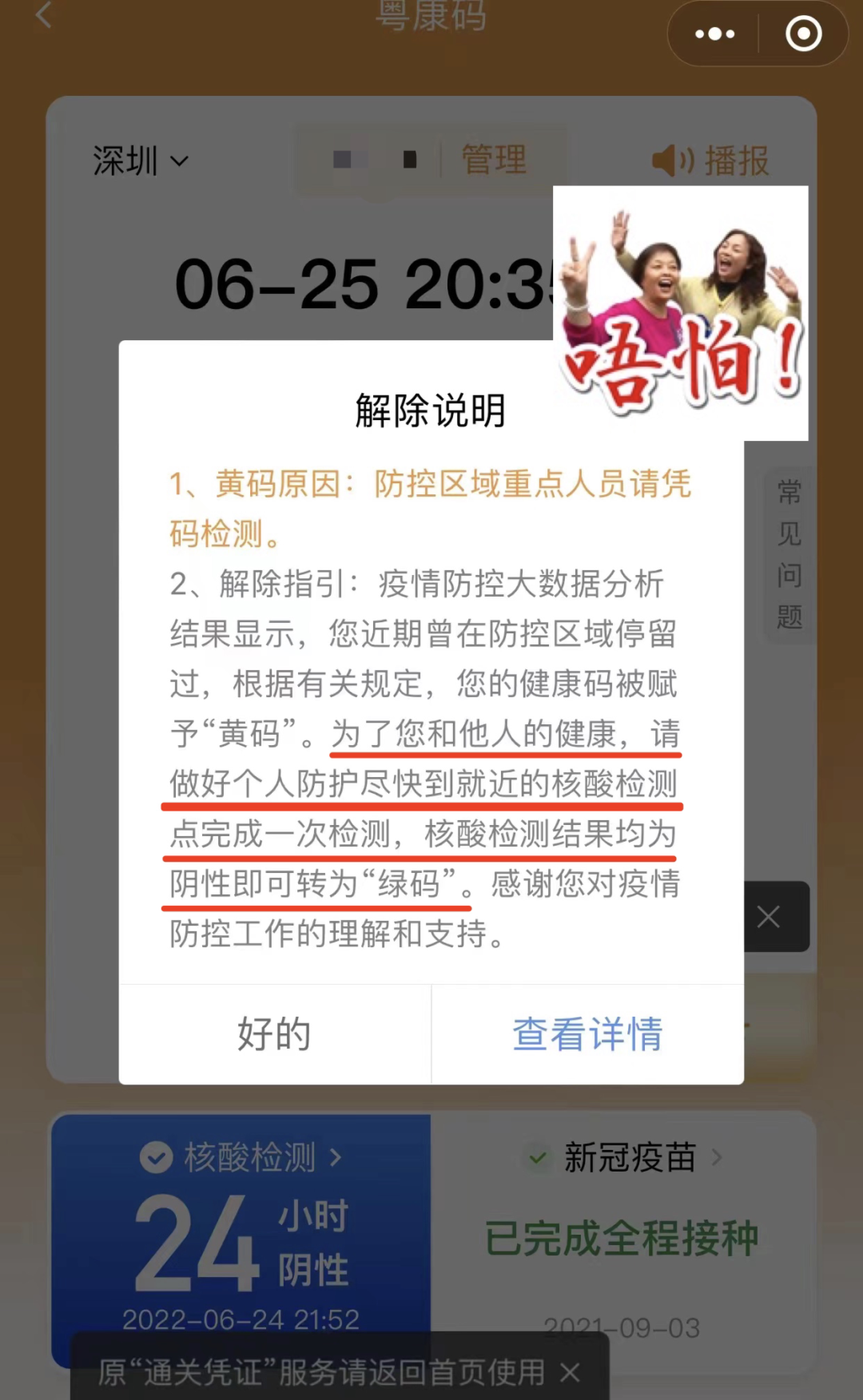The width and height of the screenshot is (863, 1400).
Task: Open the mini program more-options menu
Action: [x=714, y=34]
